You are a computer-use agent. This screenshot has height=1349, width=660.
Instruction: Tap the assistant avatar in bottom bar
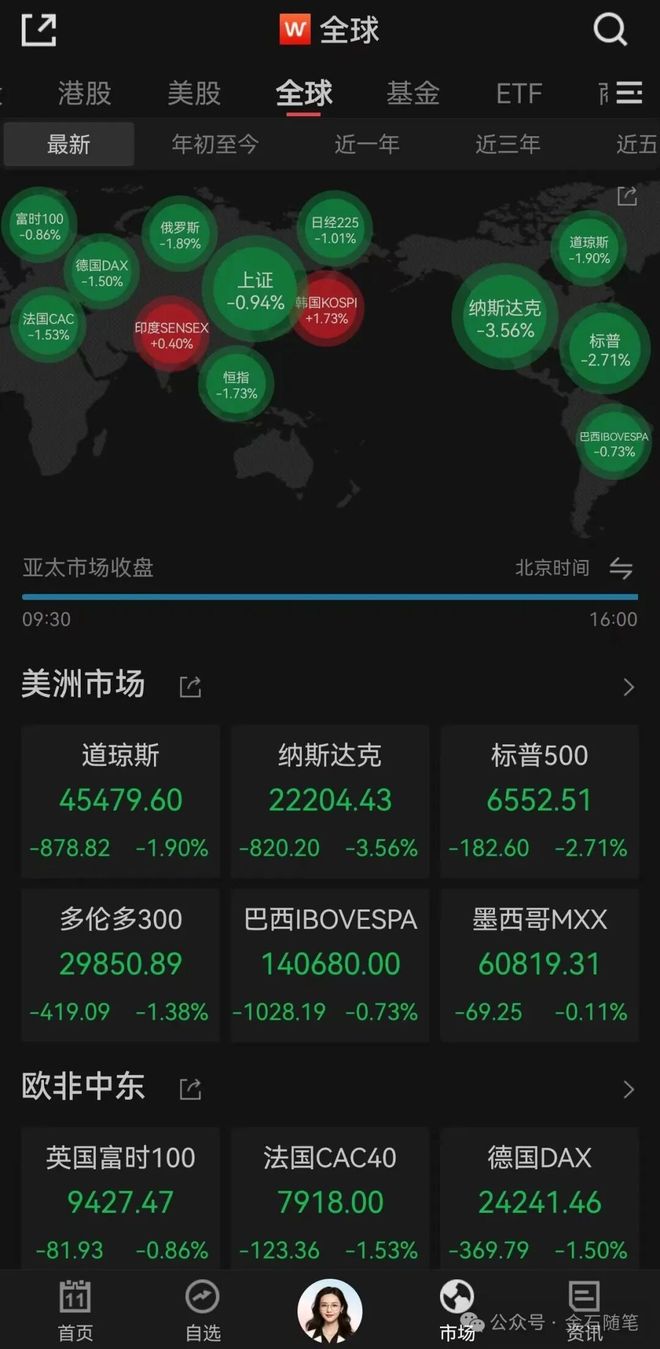coord(330,1310)
